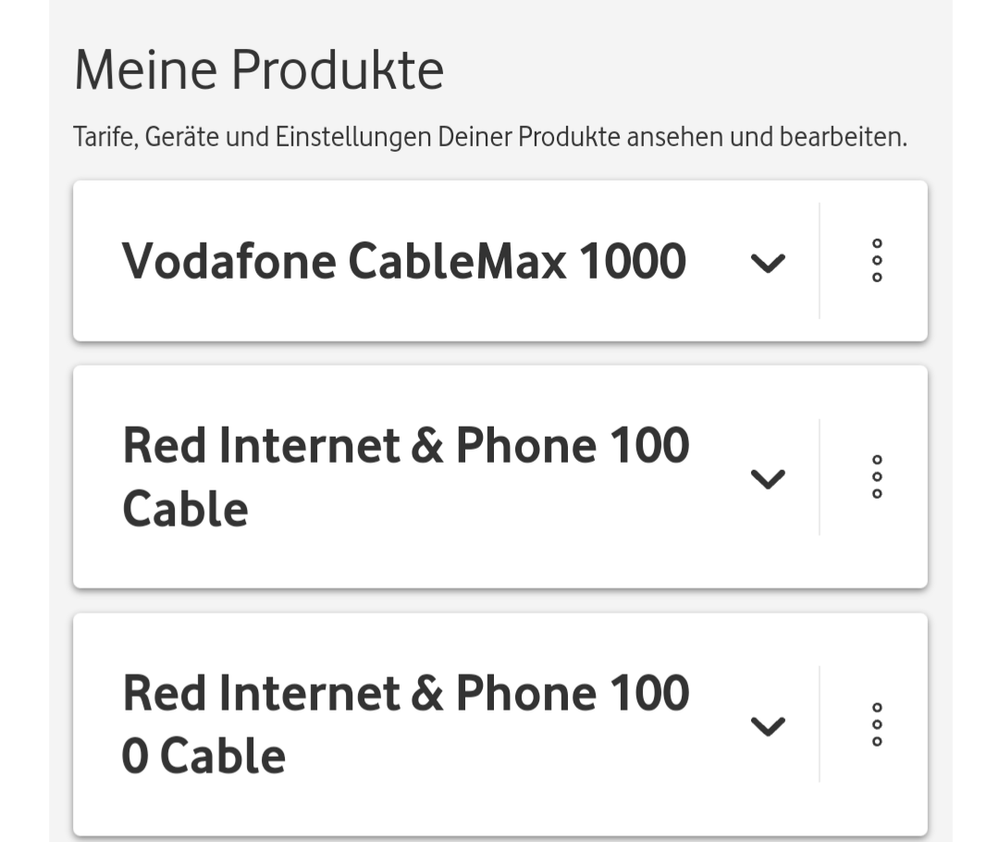Viewport: 999px width, 842px height.
Task: Open options for Red Internet & Phone 1000 Cable
Action: pos(877,724)
